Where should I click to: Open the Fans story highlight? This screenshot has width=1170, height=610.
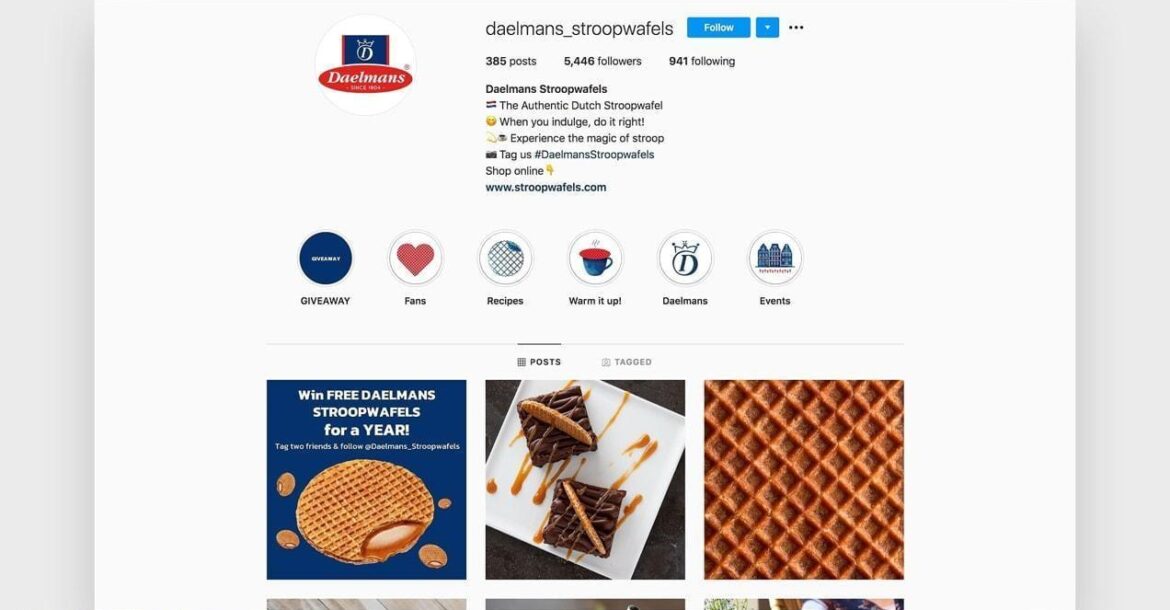(x=415, y=258)
